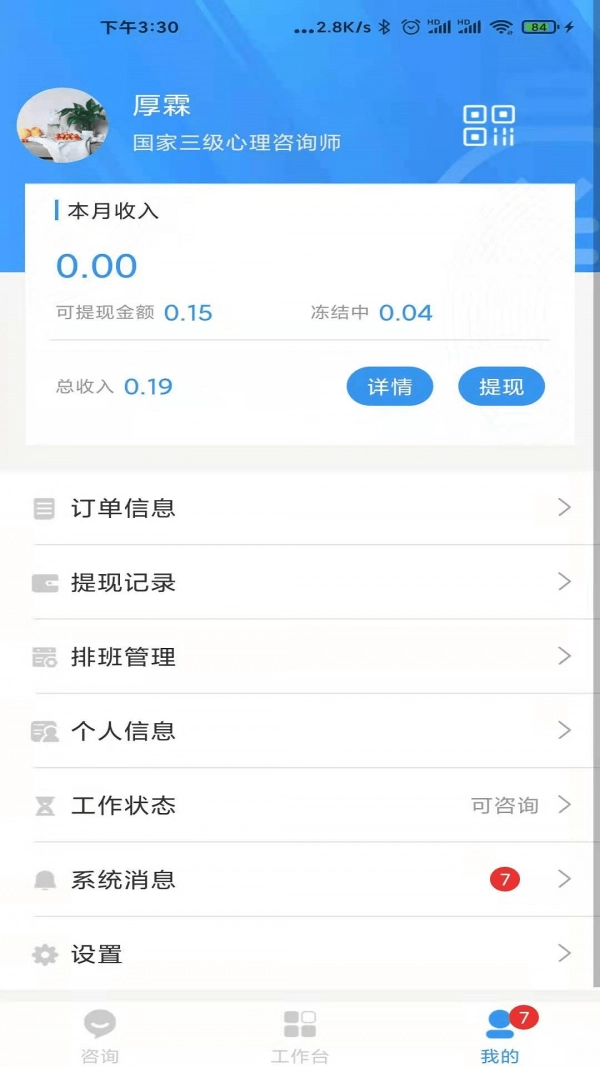Go to 排班管理

click(x=300, y=657)
